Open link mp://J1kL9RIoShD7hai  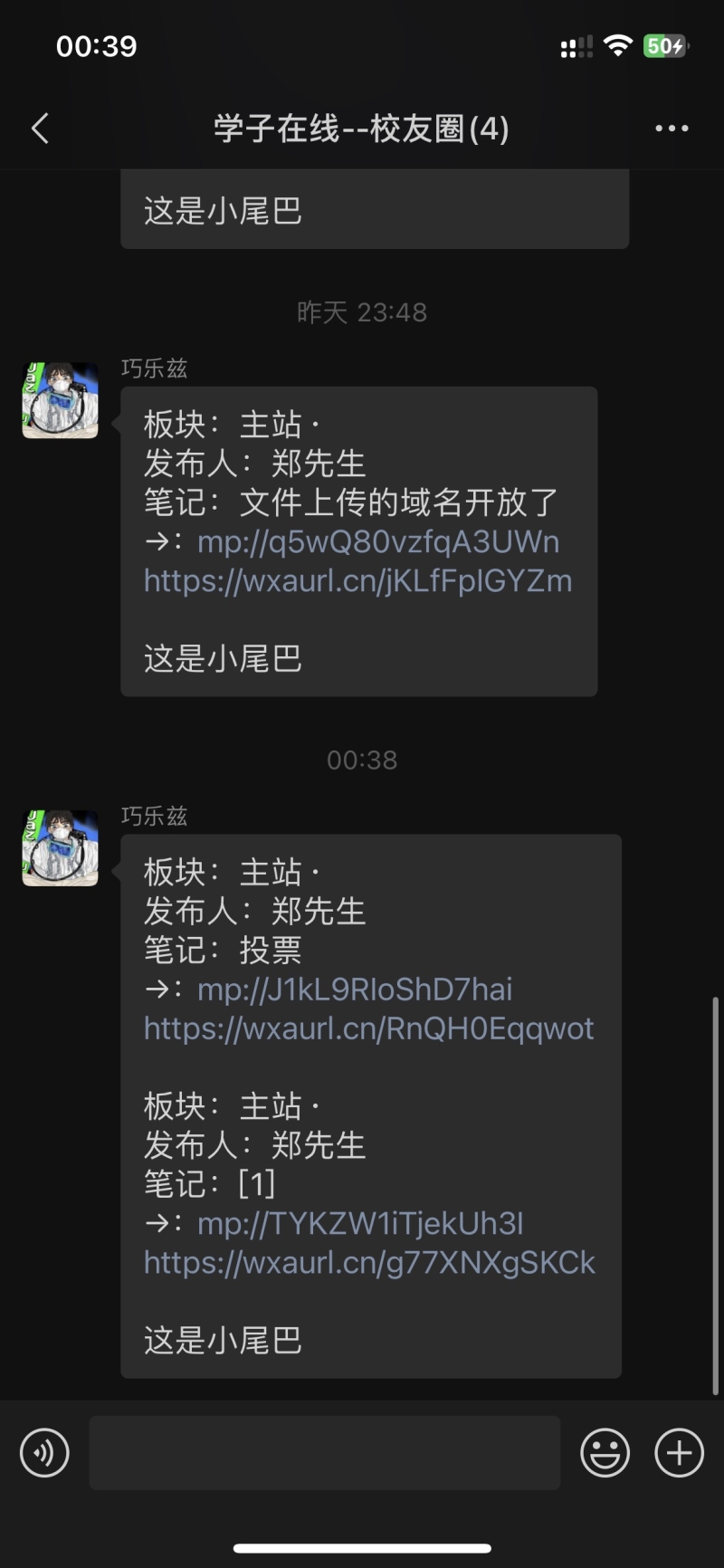pos(355,990)
